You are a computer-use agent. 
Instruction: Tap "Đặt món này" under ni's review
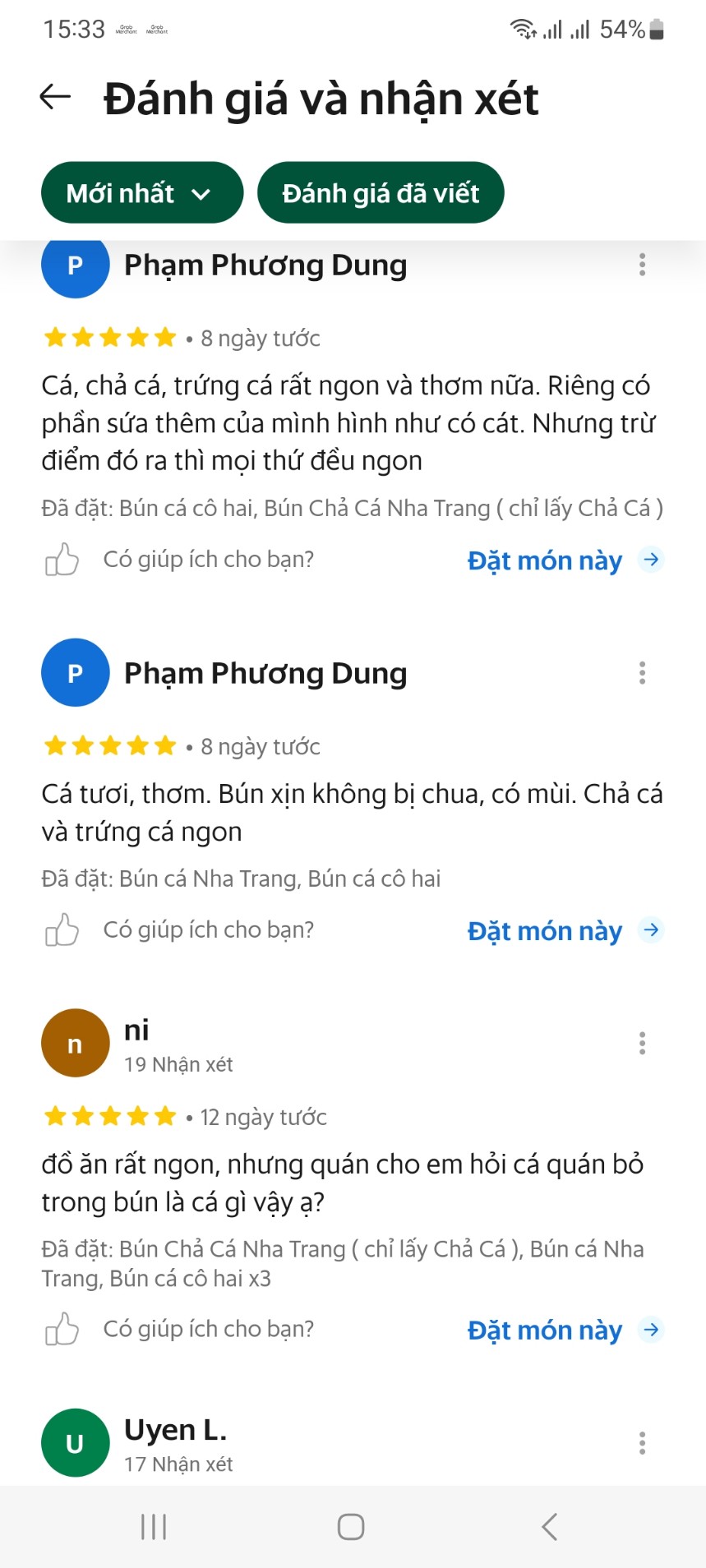[x=564, y=1330]
